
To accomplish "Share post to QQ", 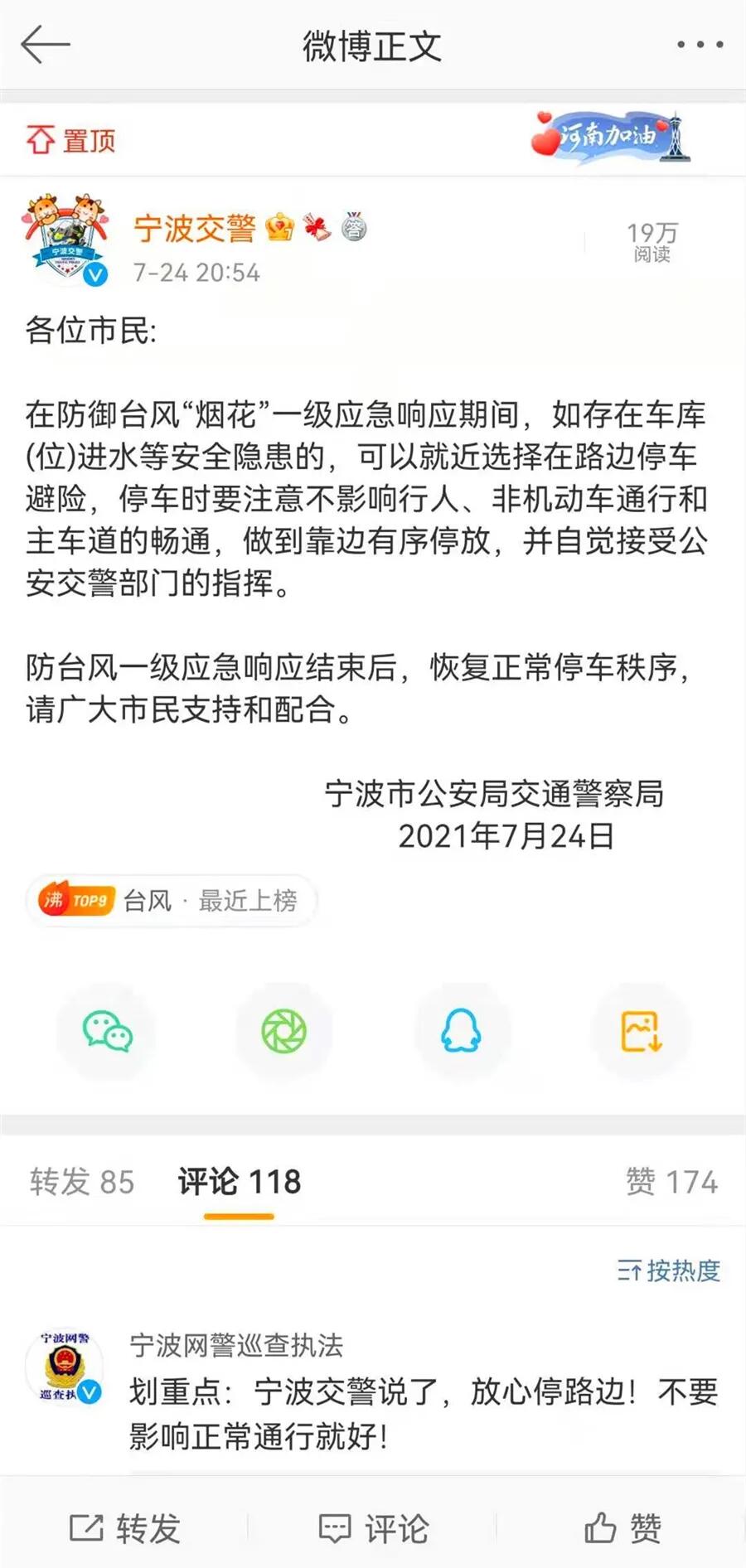I will click(x=462, y=1032).
